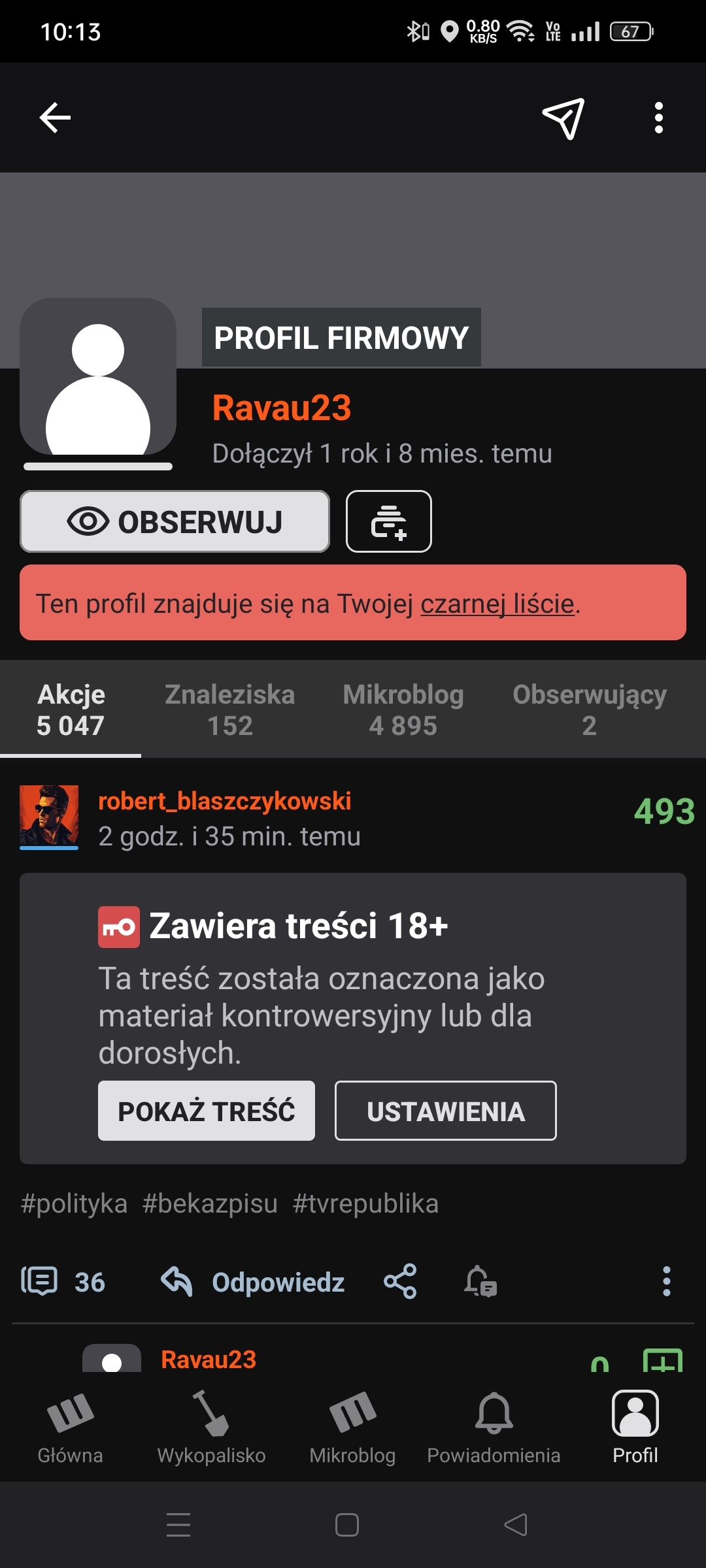The width and height of the screenshot is (706, 1568).
Task: Open the czarnej liście link
Action: [497, 604]
